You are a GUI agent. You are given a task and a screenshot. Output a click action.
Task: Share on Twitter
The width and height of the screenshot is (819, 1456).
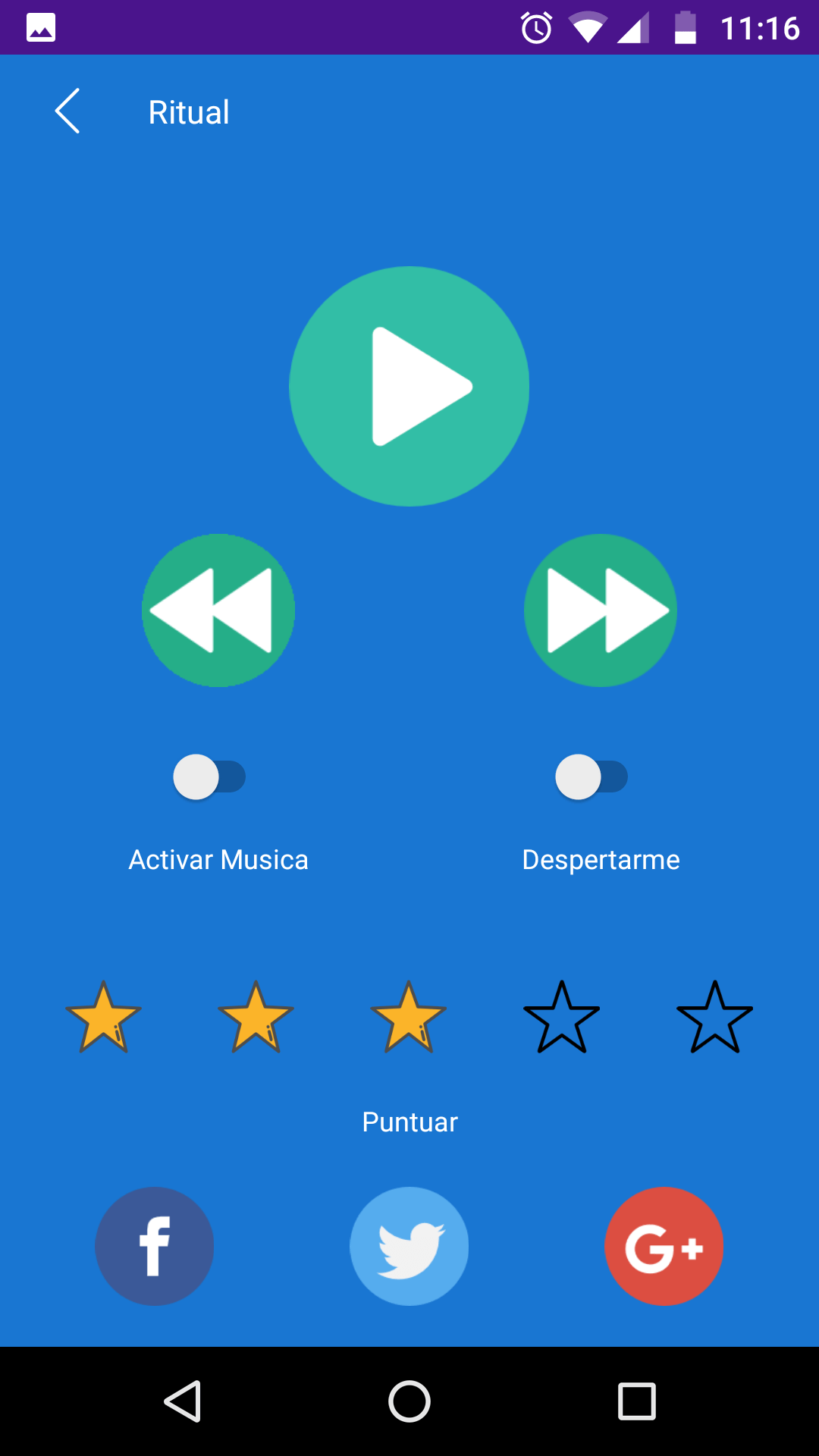point(409,1246)
